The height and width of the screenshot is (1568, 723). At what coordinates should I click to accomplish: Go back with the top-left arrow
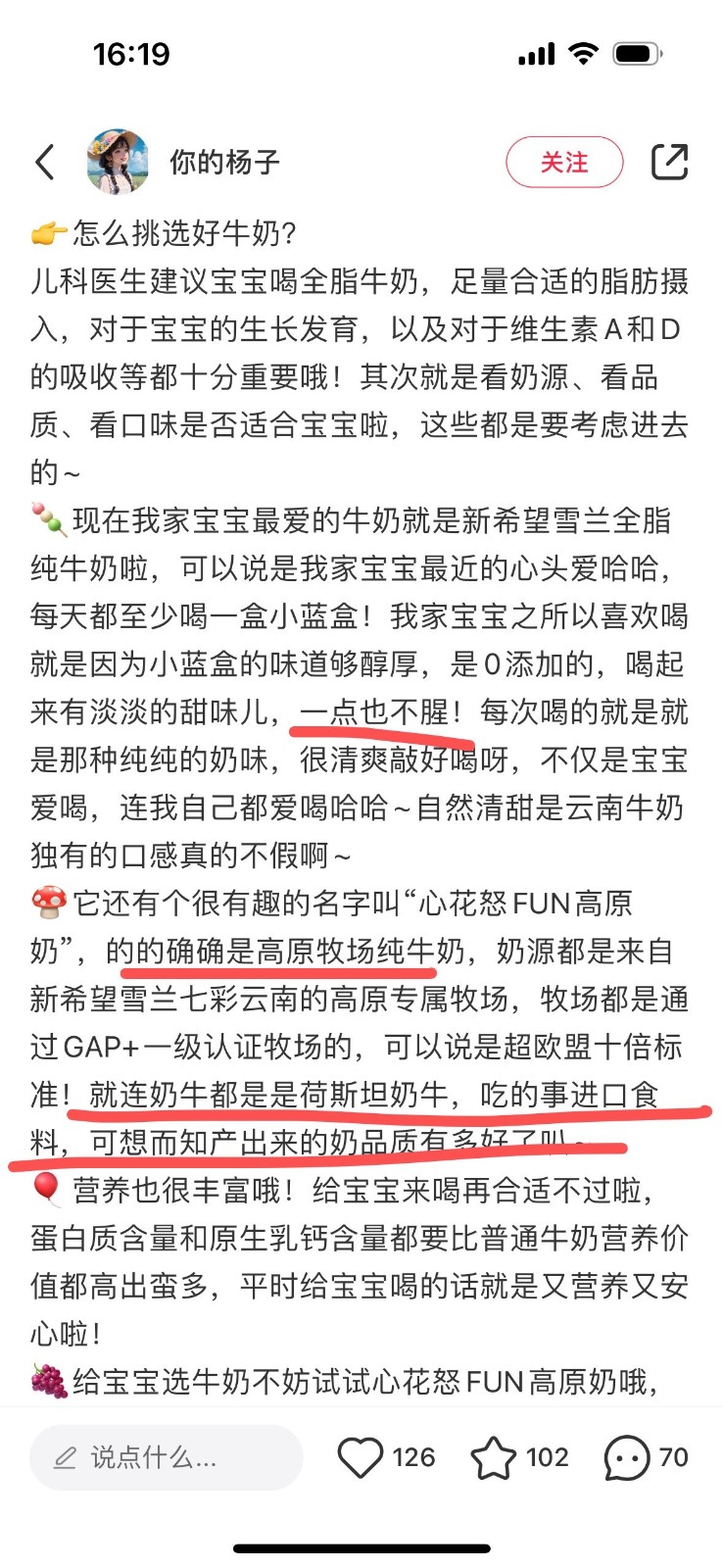pos(45,162)
